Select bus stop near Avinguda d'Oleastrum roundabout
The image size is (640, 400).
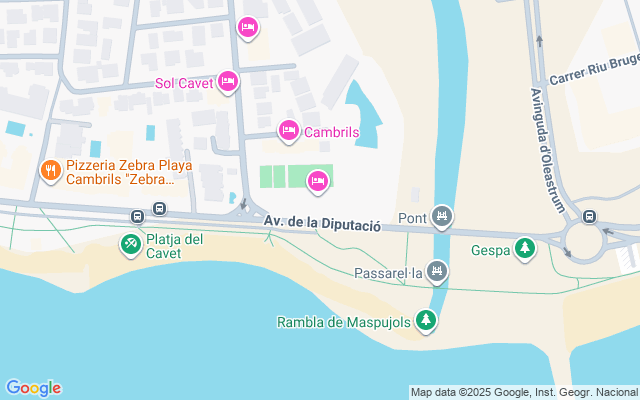(x=589, y=215)
